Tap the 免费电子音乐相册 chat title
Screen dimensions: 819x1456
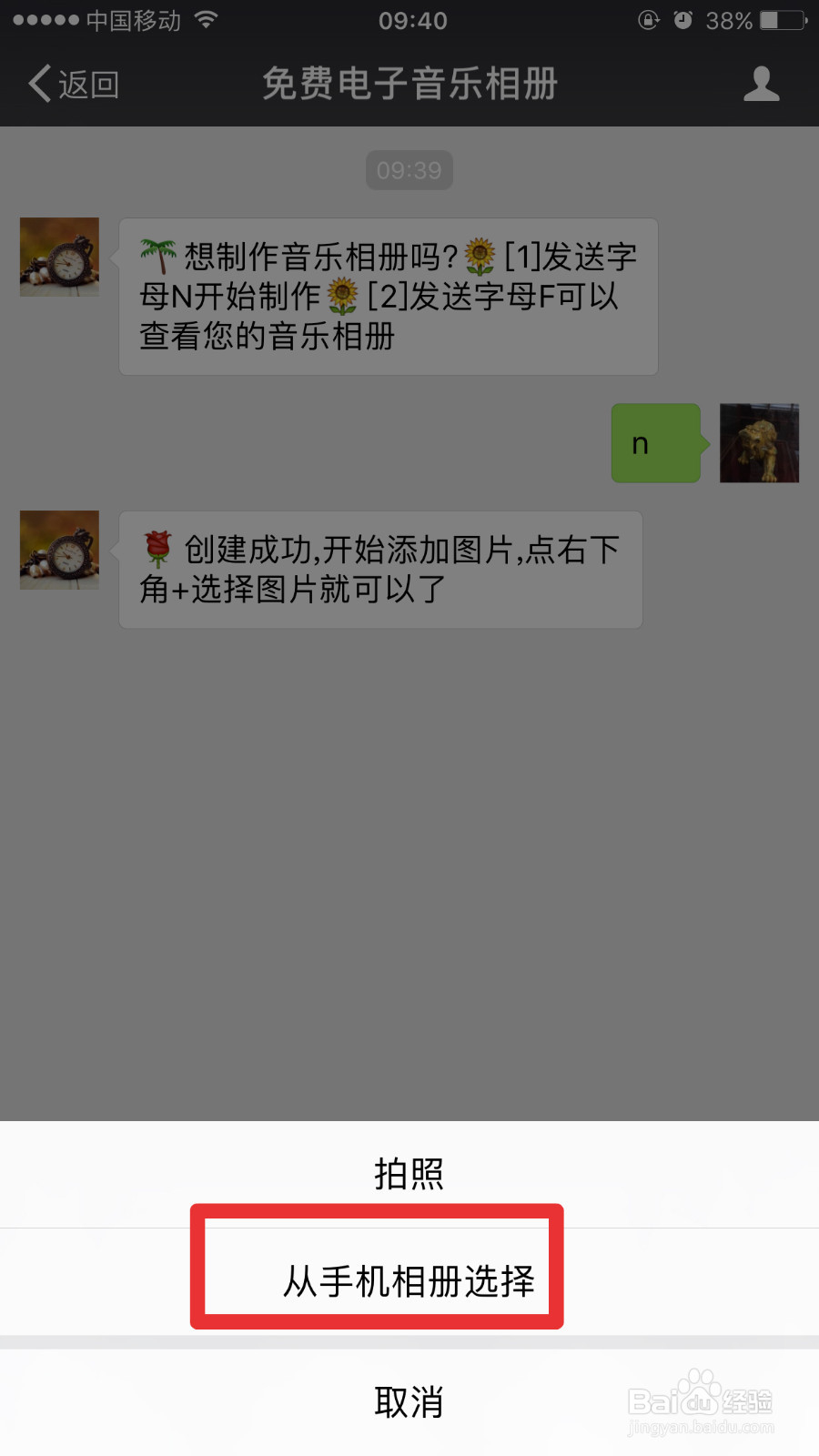tap(409, 83)
